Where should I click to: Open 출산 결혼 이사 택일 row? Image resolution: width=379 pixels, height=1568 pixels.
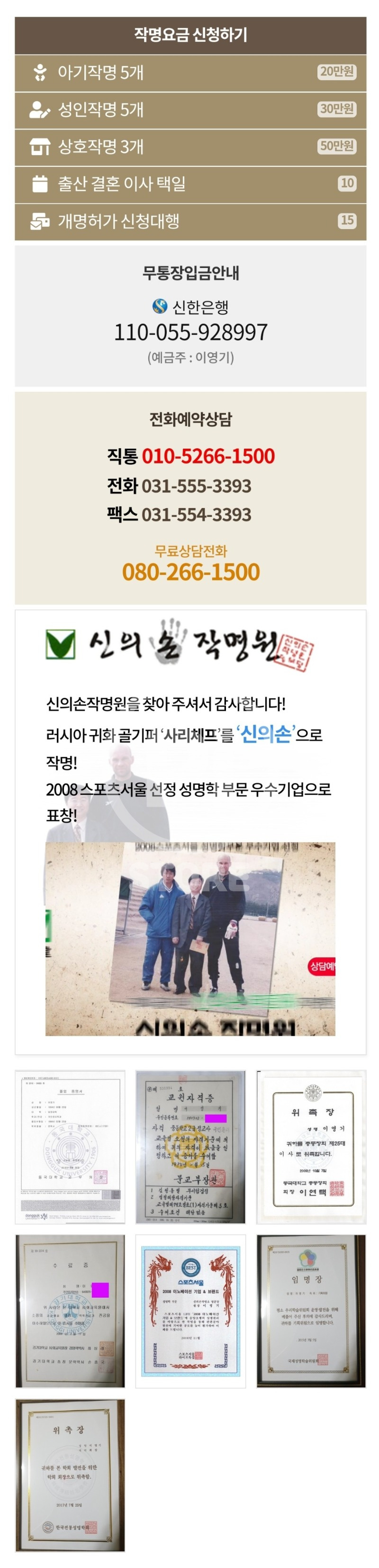click(x=190, y=184)
